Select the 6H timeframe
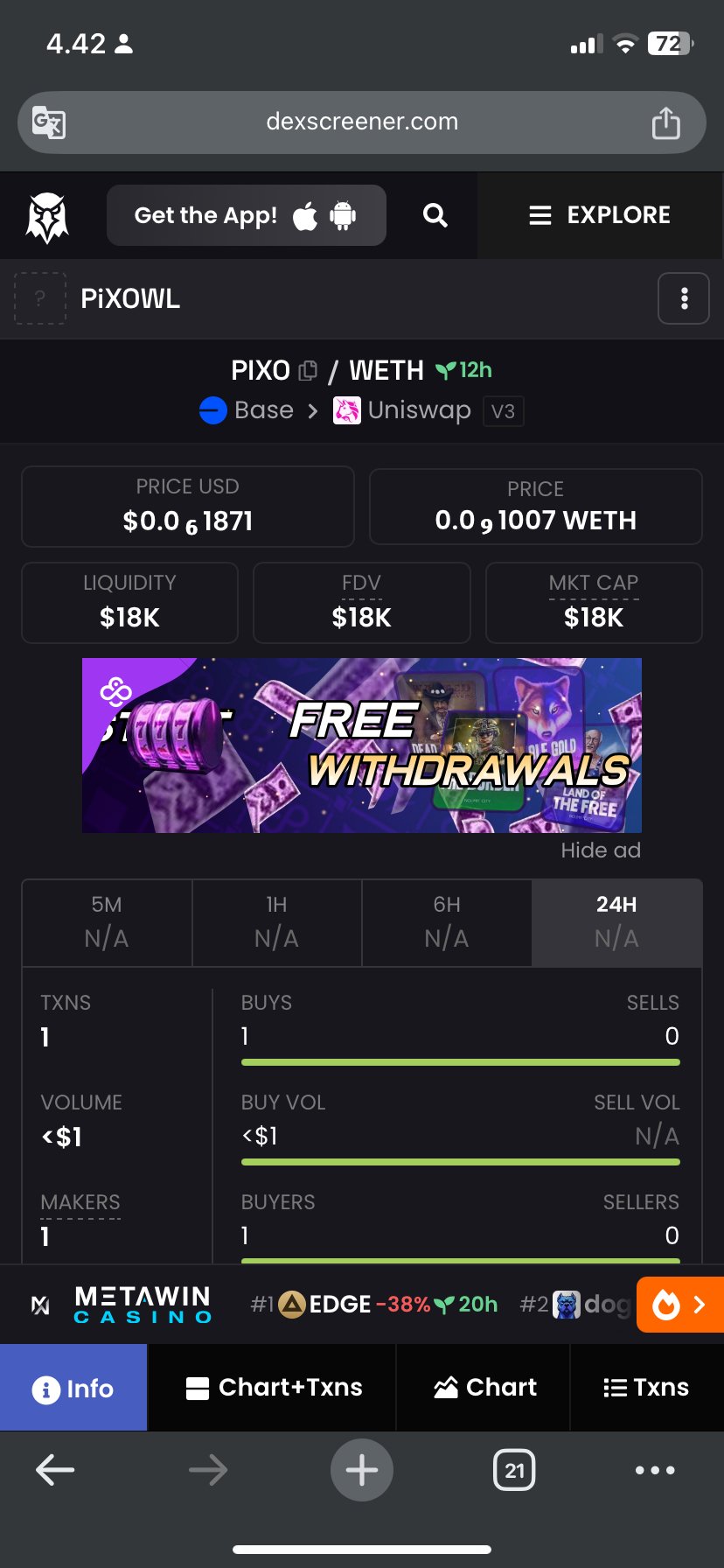 coord(447,922)
